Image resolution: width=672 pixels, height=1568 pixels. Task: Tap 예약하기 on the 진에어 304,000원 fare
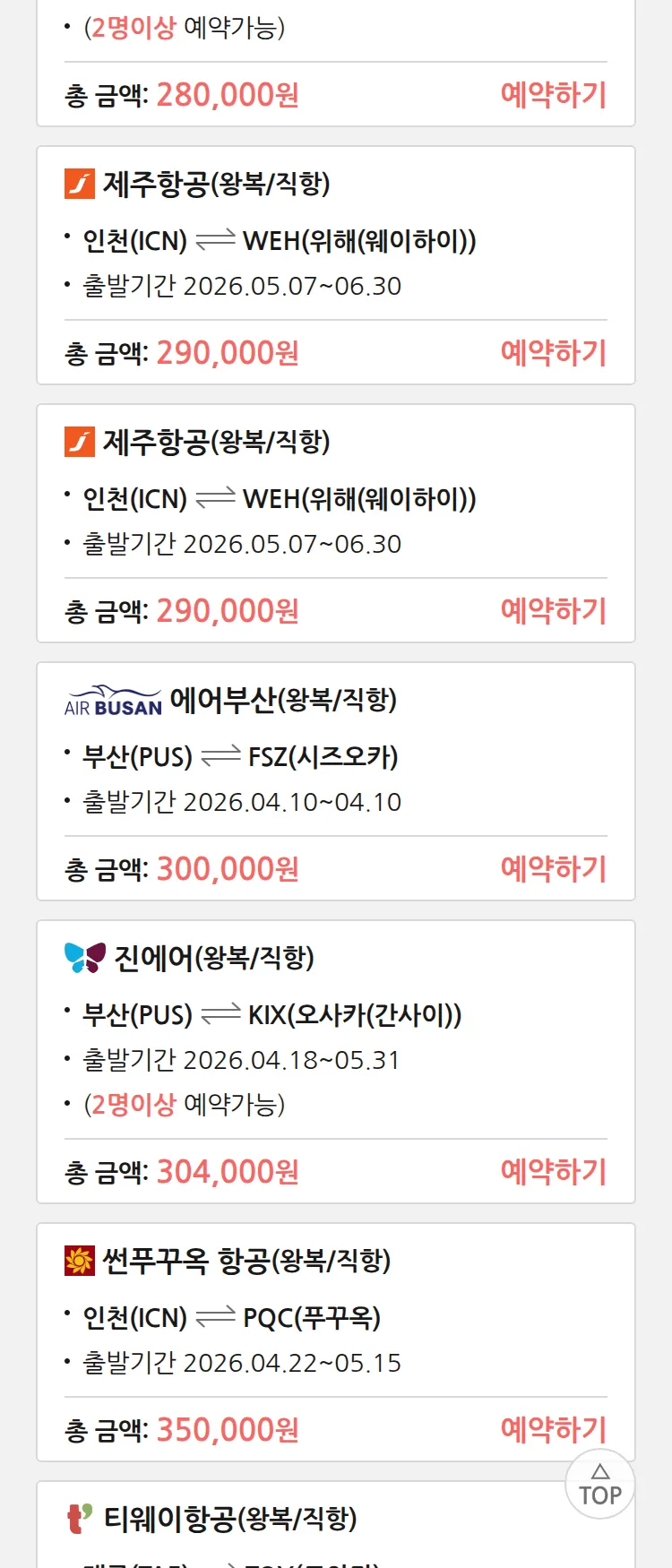pyautogui.click(x=553, y=1172)
